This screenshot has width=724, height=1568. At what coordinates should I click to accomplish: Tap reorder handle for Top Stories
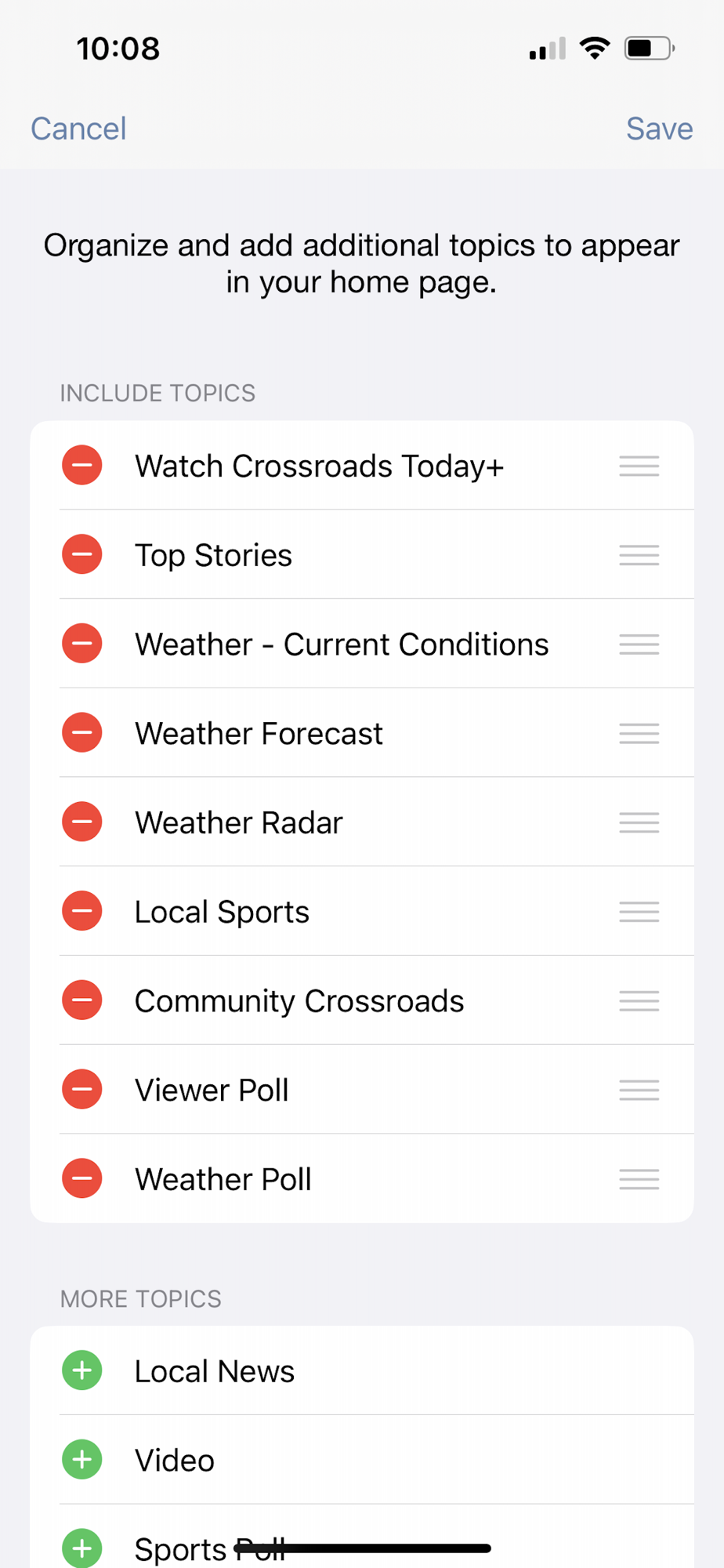pos(639,555)
